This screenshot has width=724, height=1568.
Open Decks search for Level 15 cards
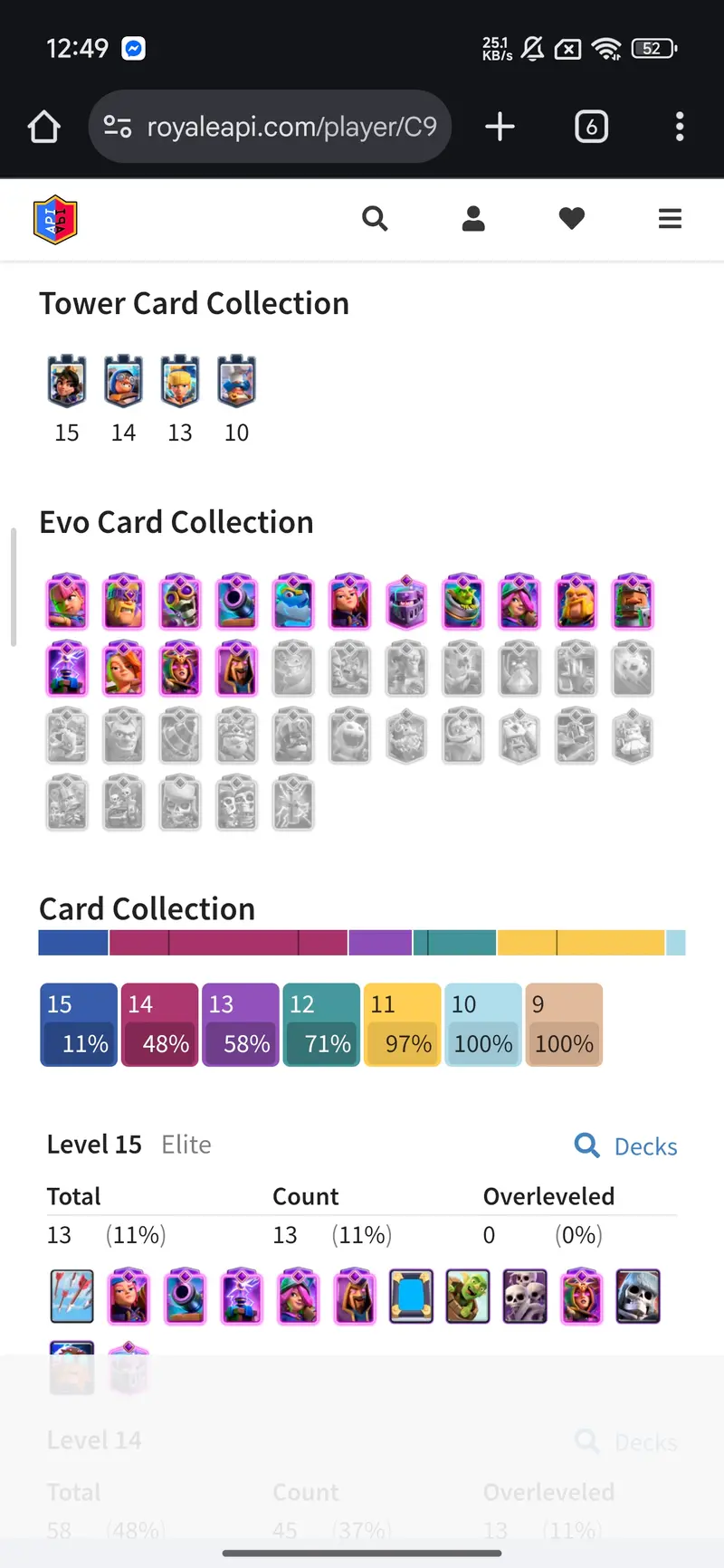click(626, 1146)
